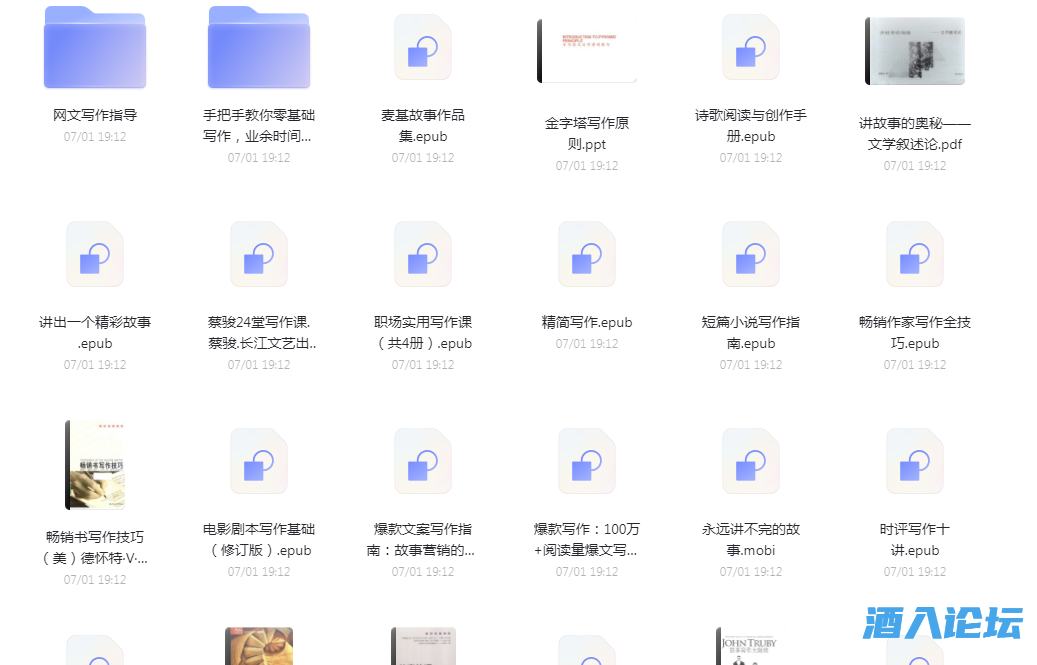
Task: Open 诗歌阅读与创作手册.epub
Action: (x=751, y=48)
